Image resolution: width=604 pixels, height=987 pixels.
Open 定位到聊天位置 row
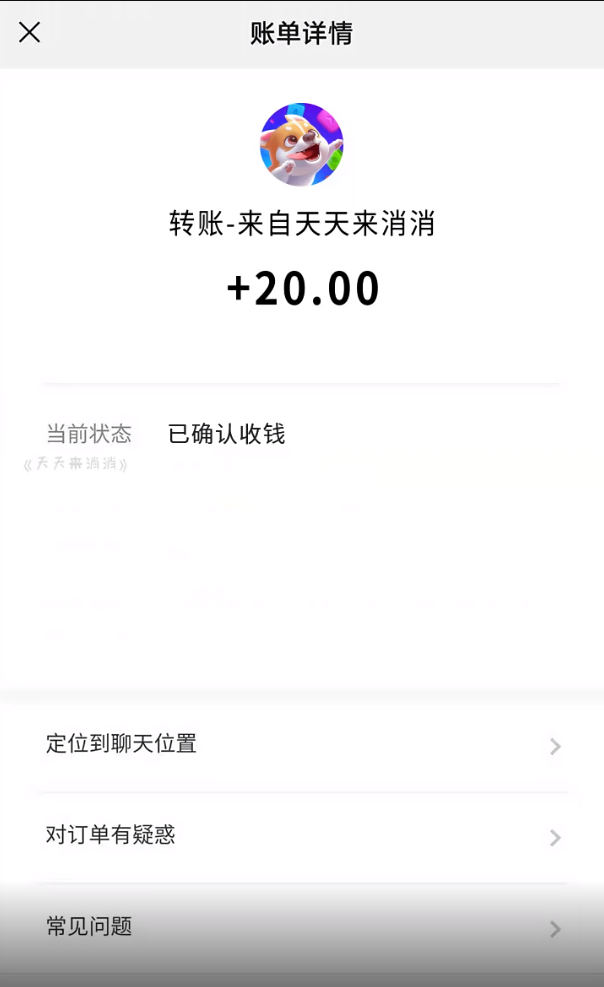(300, 745)
